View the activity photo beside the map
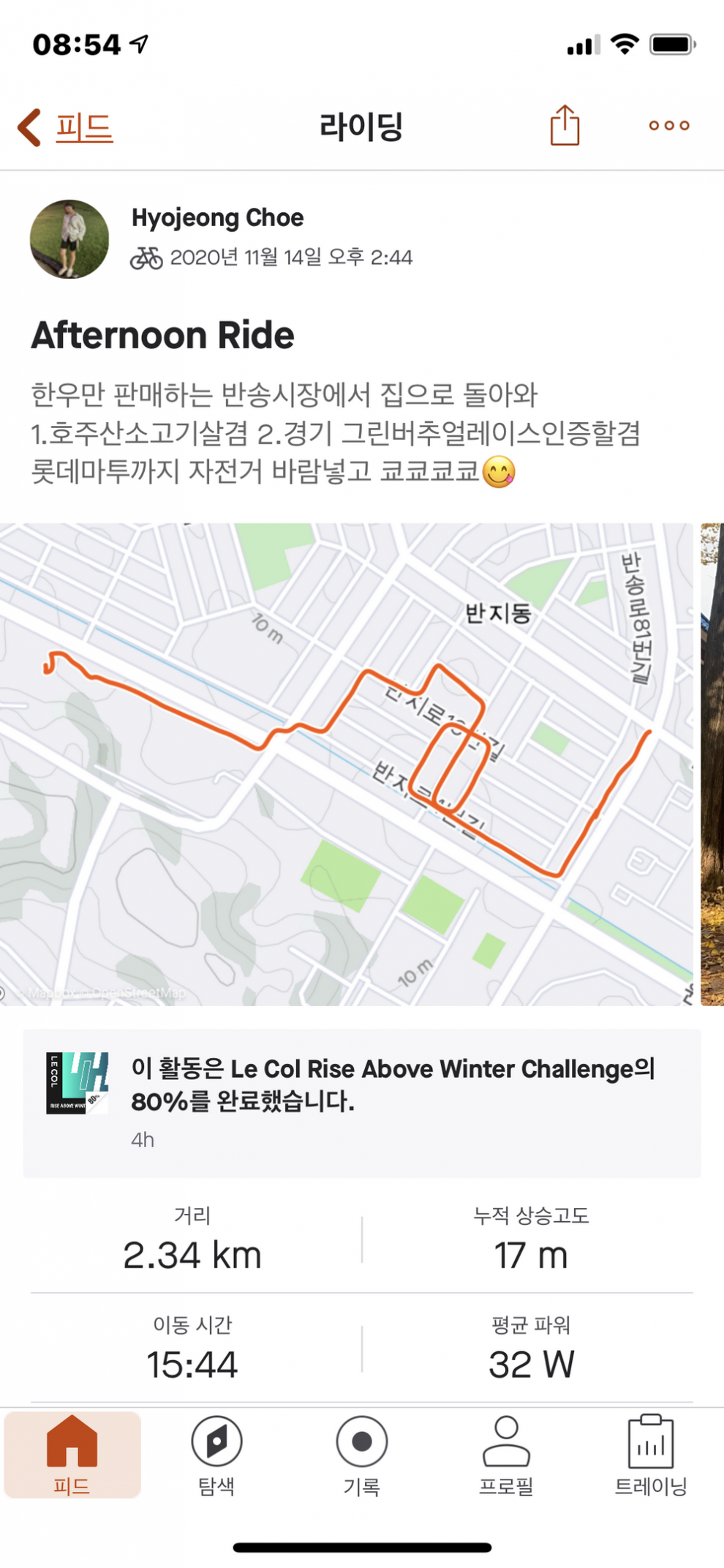 pos(712,763)
